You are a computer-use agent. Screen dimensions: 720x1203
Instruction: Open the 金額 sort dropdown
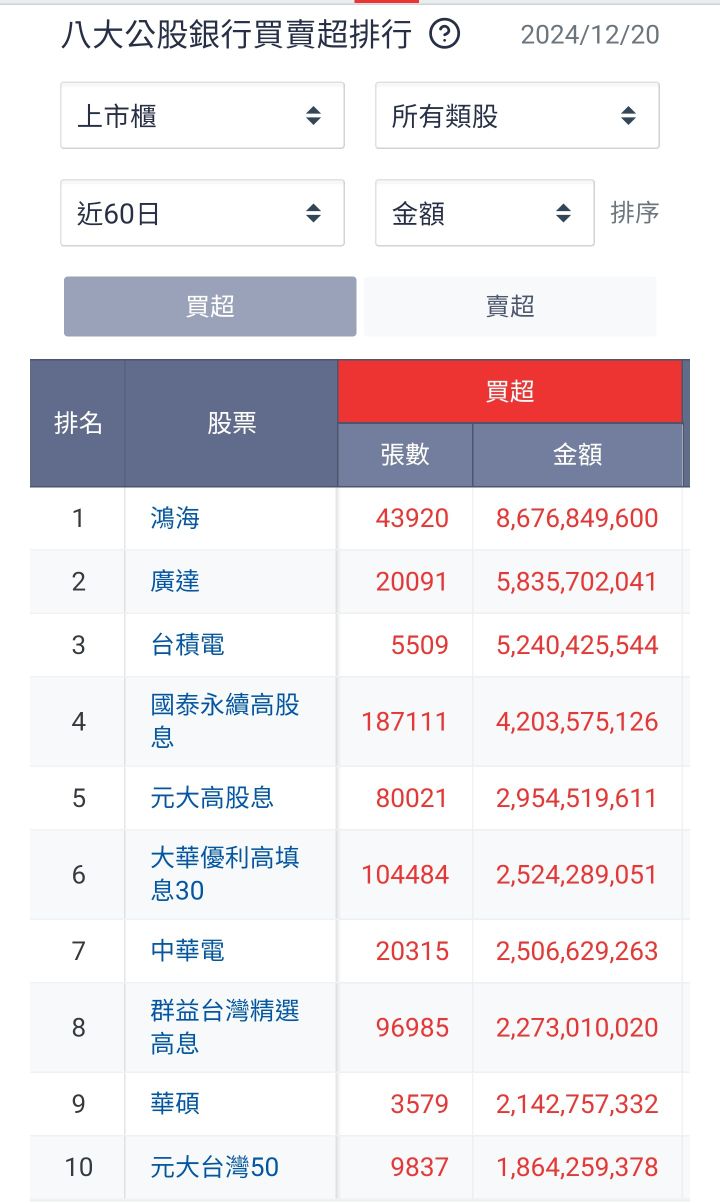pos(485,213)
